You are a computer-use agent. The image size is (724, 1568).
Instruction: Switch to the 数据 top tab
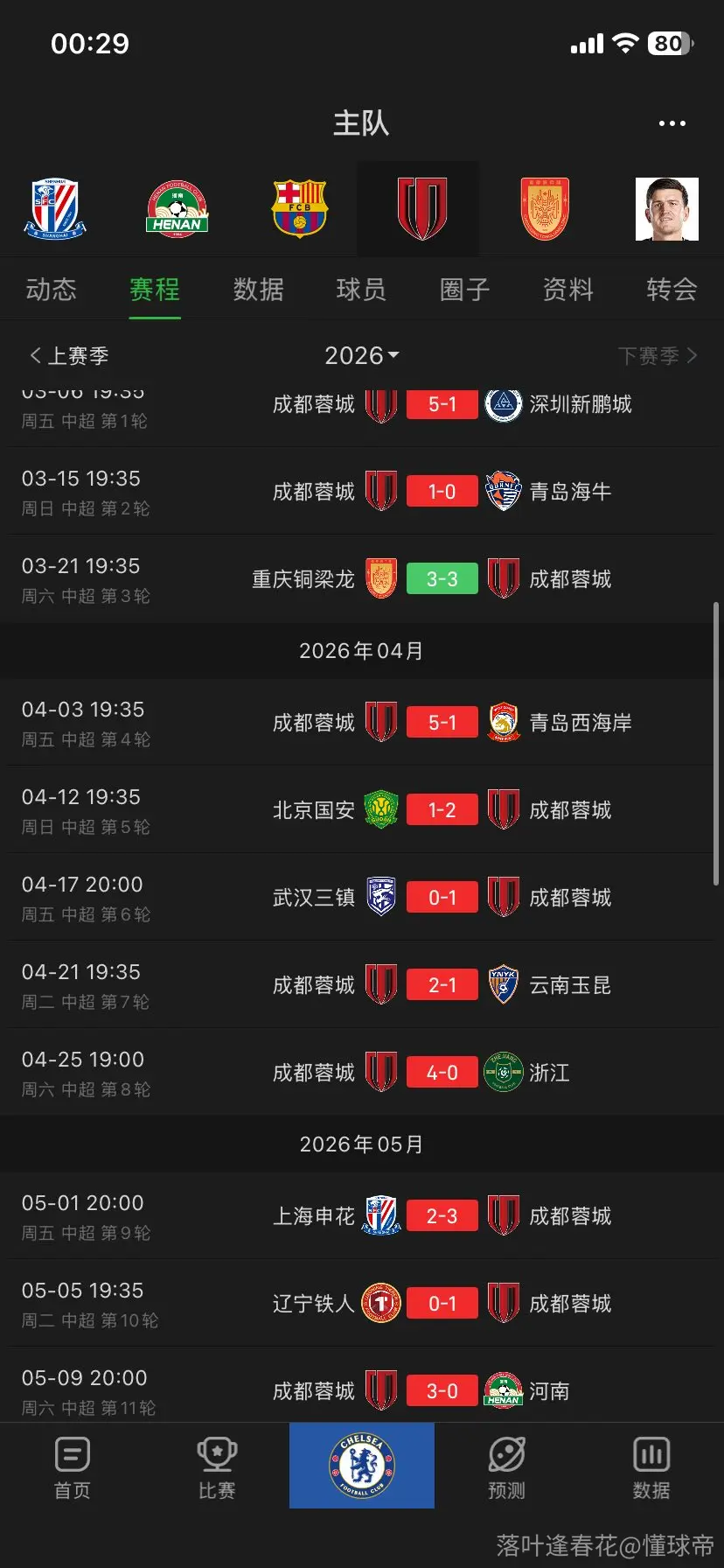point(259,289)
